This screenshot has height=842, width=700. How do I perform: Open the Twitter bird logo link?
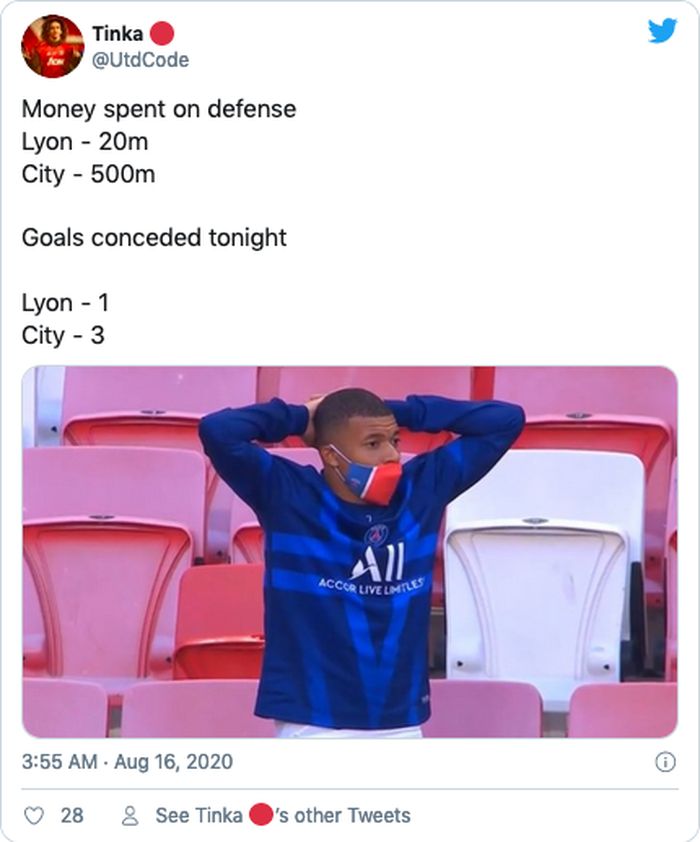pyautogui.click(x=662, y=31)
